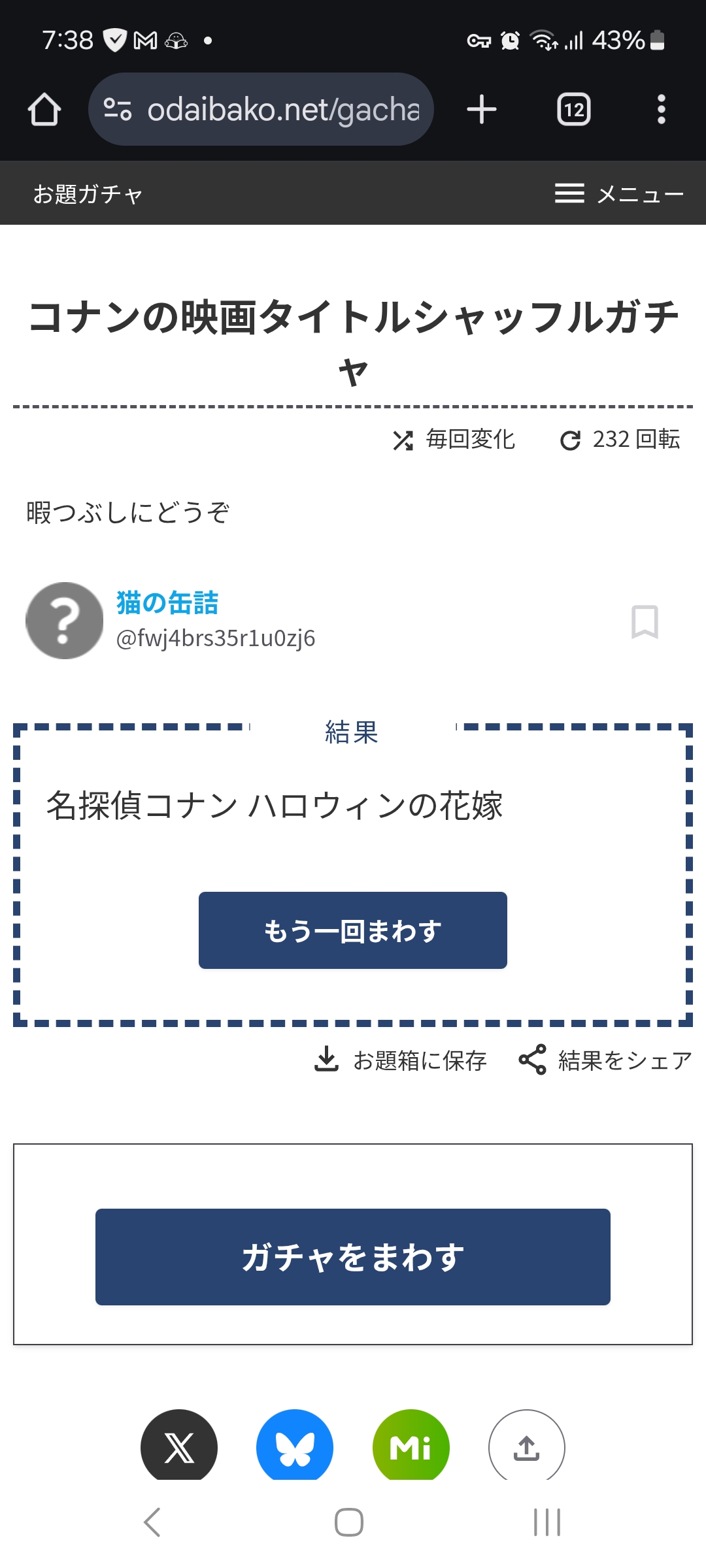Show the 12 open tabs
This screenshot has width=706, height=1568.
(573, 109)
